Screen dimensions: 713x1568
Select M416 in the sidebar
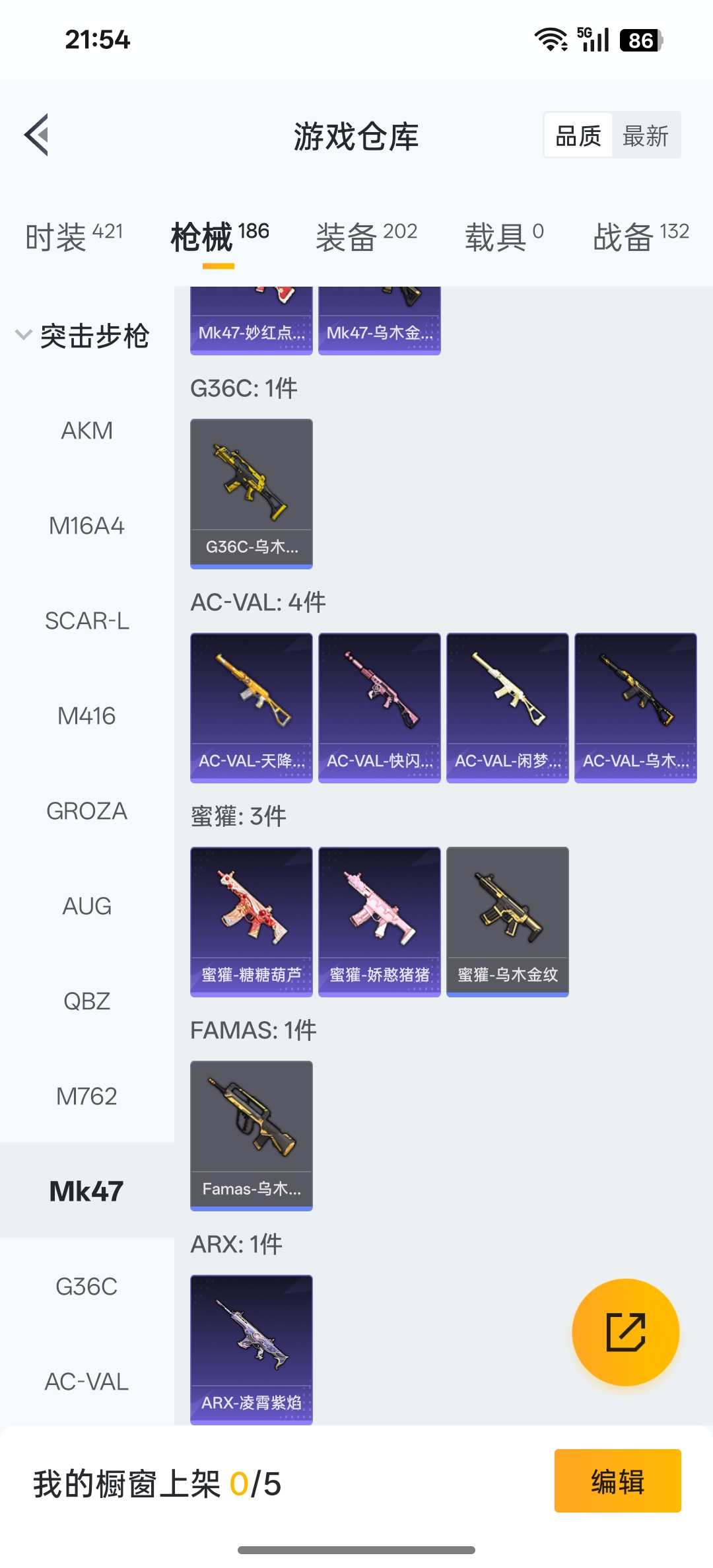pos(86,716)
